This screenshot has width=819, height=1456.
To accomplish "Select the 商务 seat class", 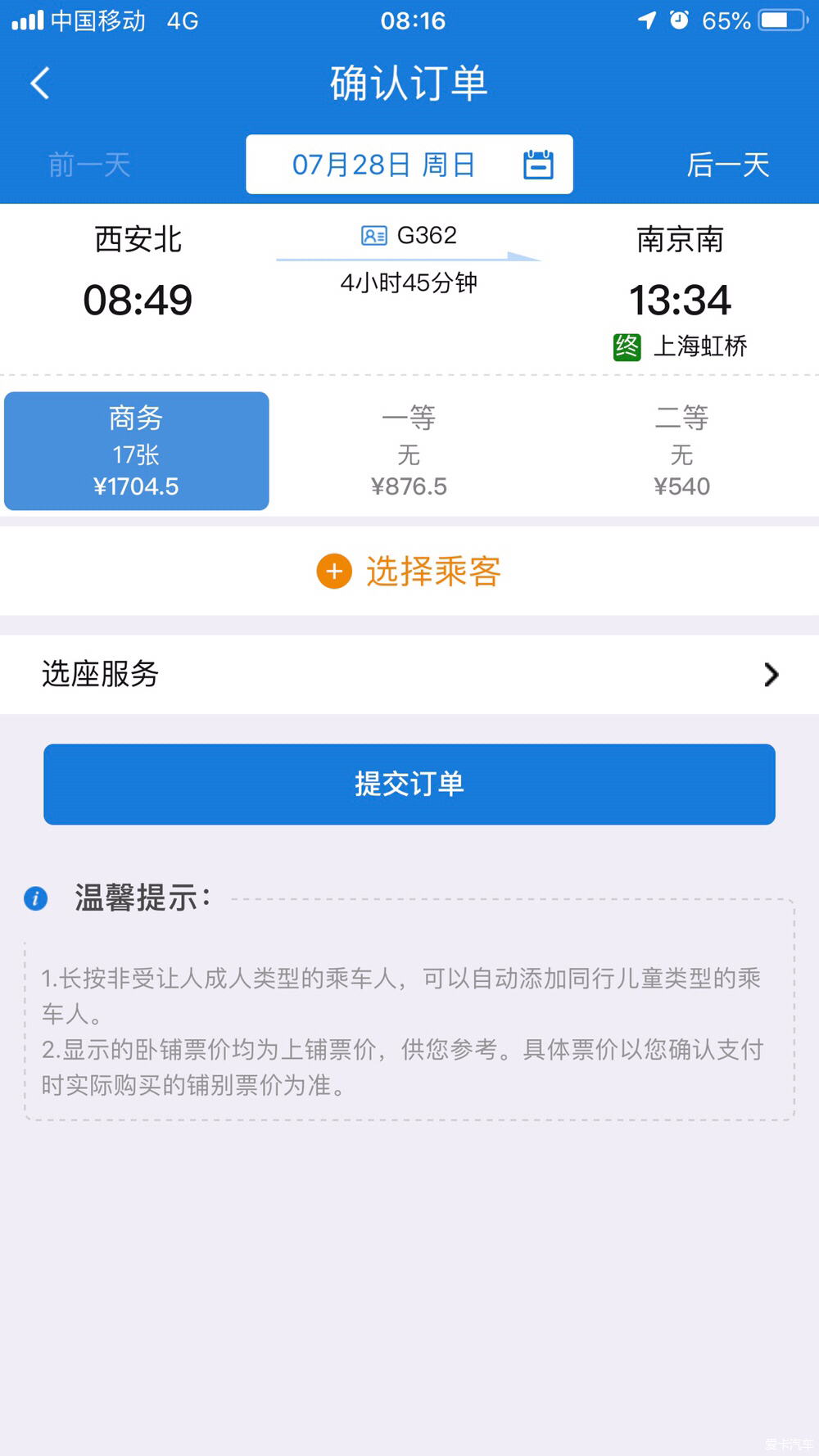I will (x=137, y=451).
